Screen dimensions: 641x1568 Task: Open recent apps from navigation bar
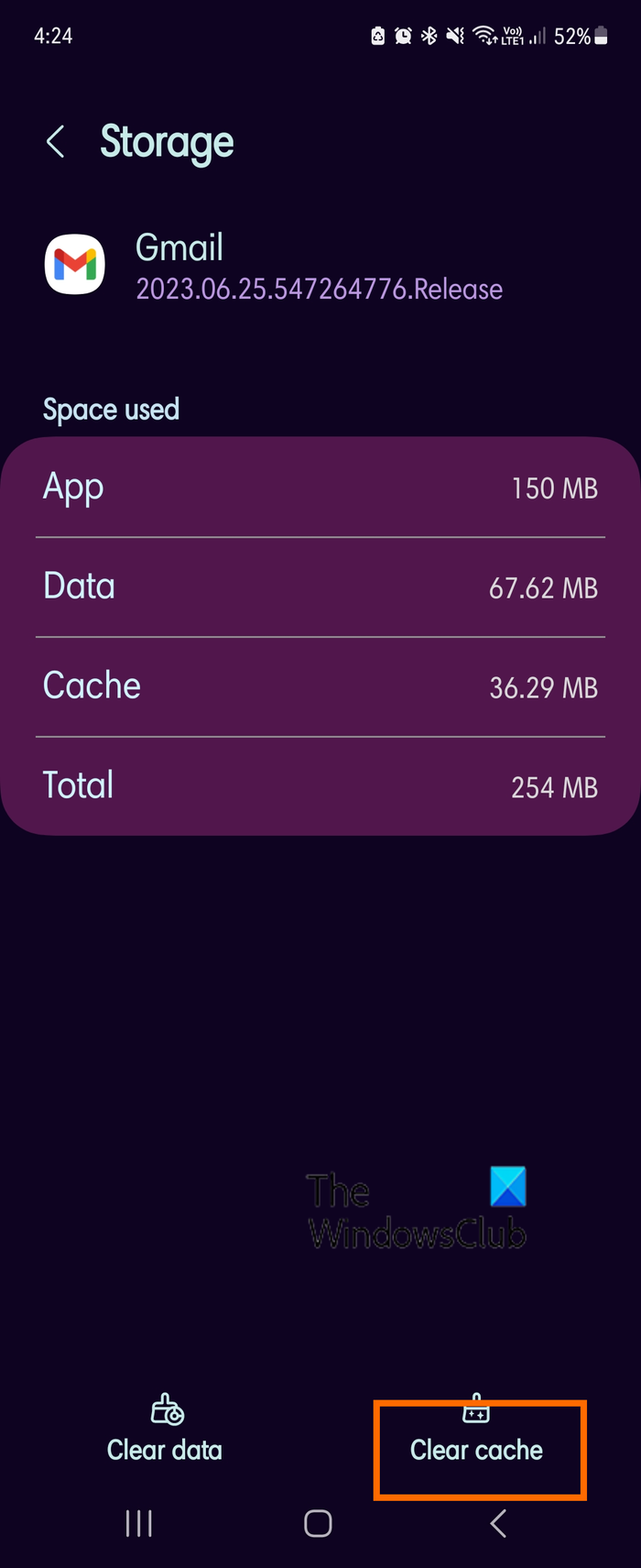coord(138,1524)
